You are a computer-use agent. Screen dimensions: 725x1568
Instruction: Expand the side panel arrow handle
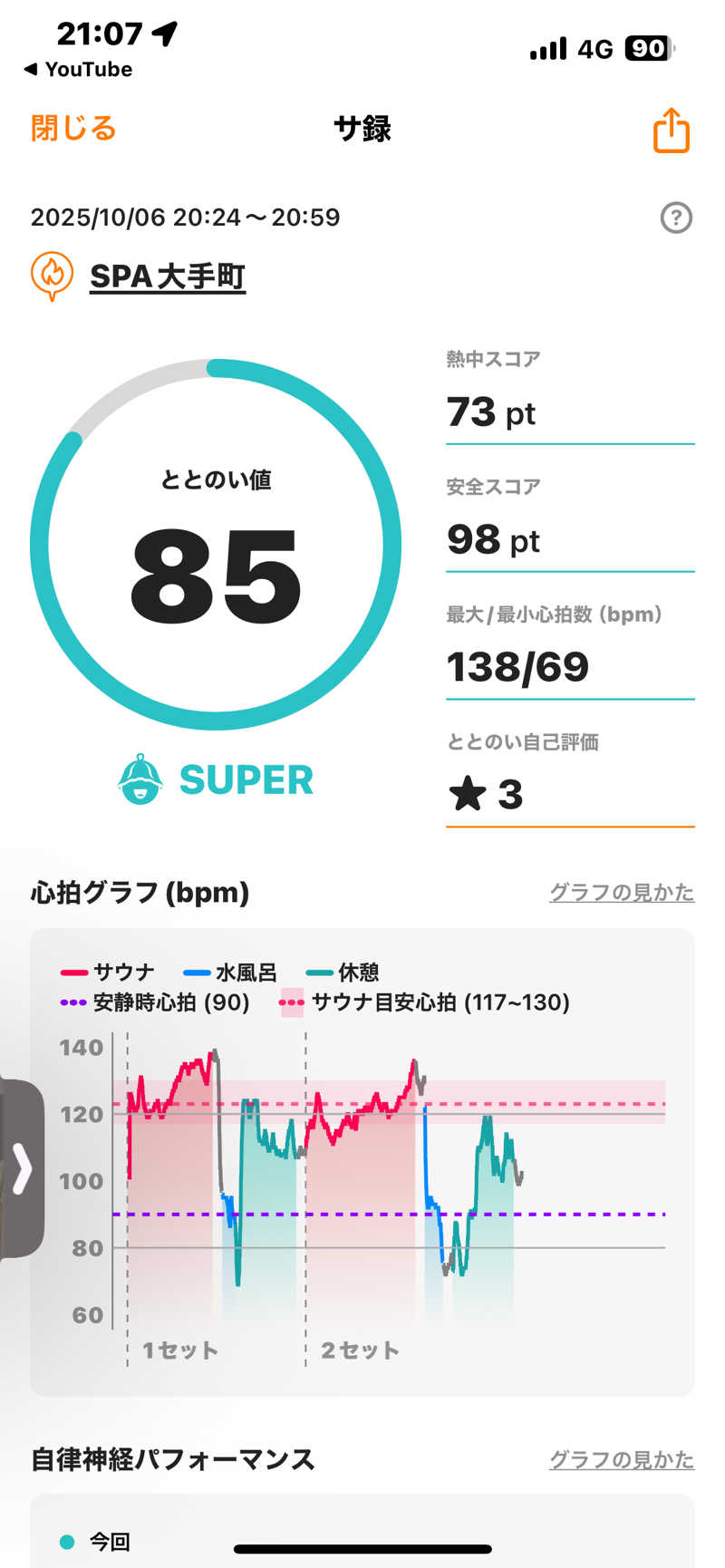pos(22,1169)
